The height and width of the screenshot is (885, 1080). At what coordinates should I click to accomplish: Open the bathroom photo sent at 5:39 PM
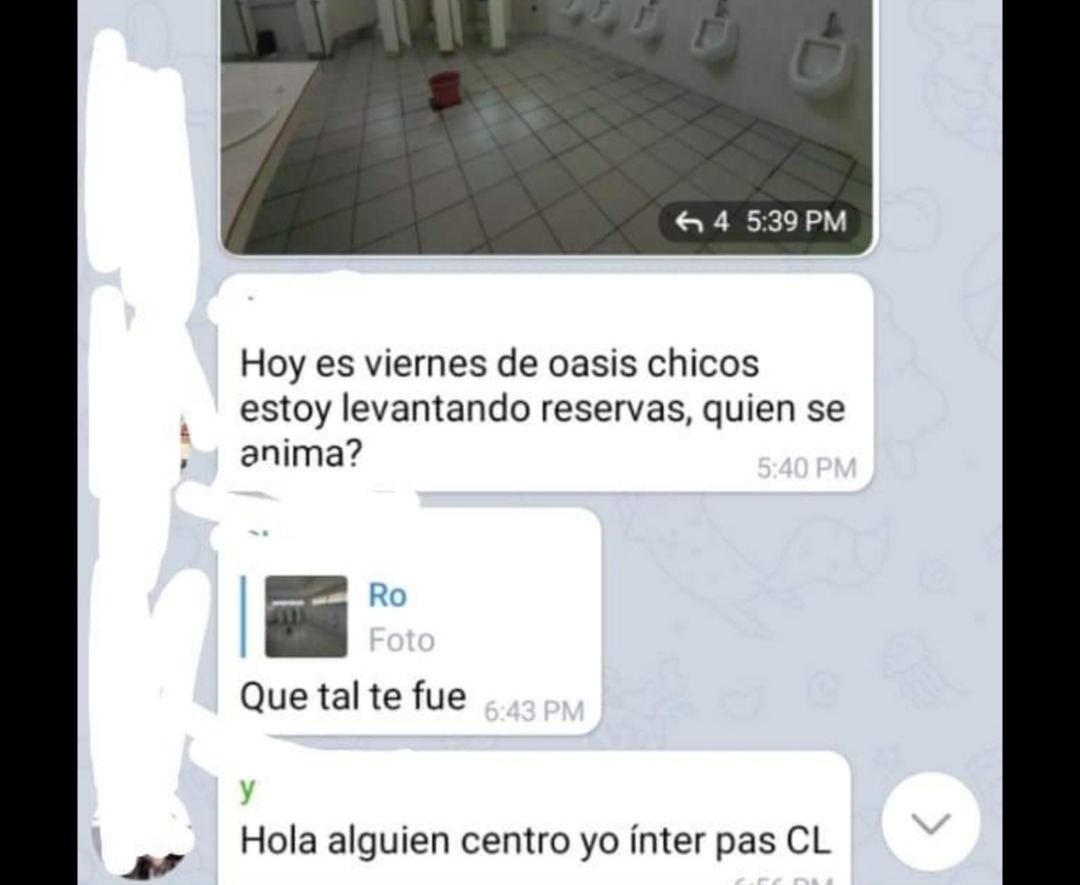547,127
